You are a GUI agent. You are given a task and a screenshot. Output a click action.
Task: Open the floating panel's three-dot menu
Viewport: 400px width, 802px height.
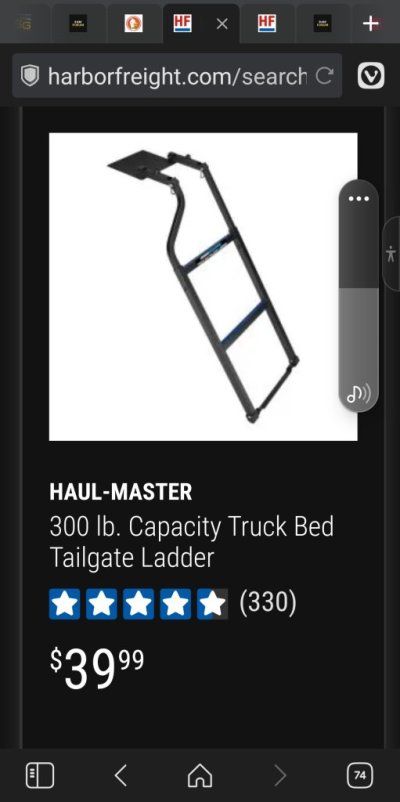pyautogui.click(x=359, y=198)
